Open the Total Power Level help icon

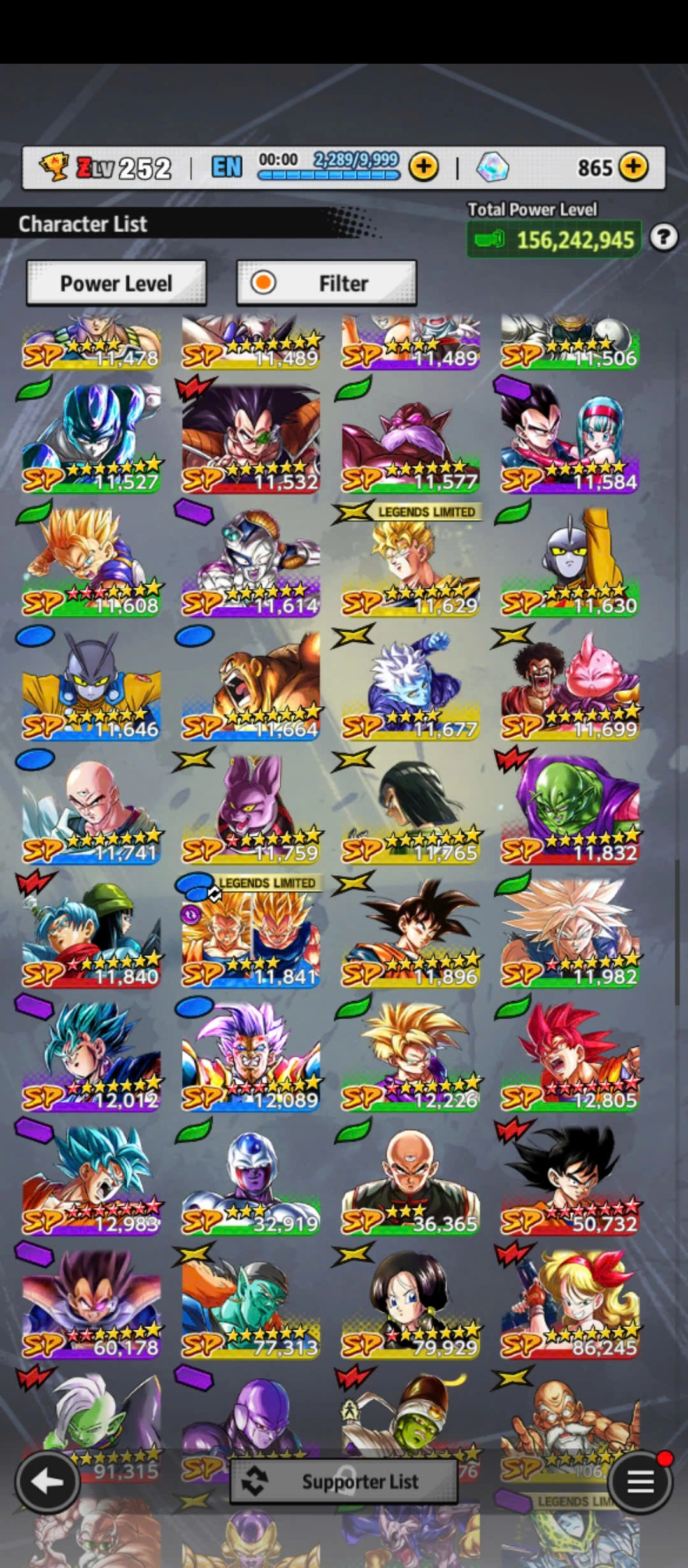(663, 238)
